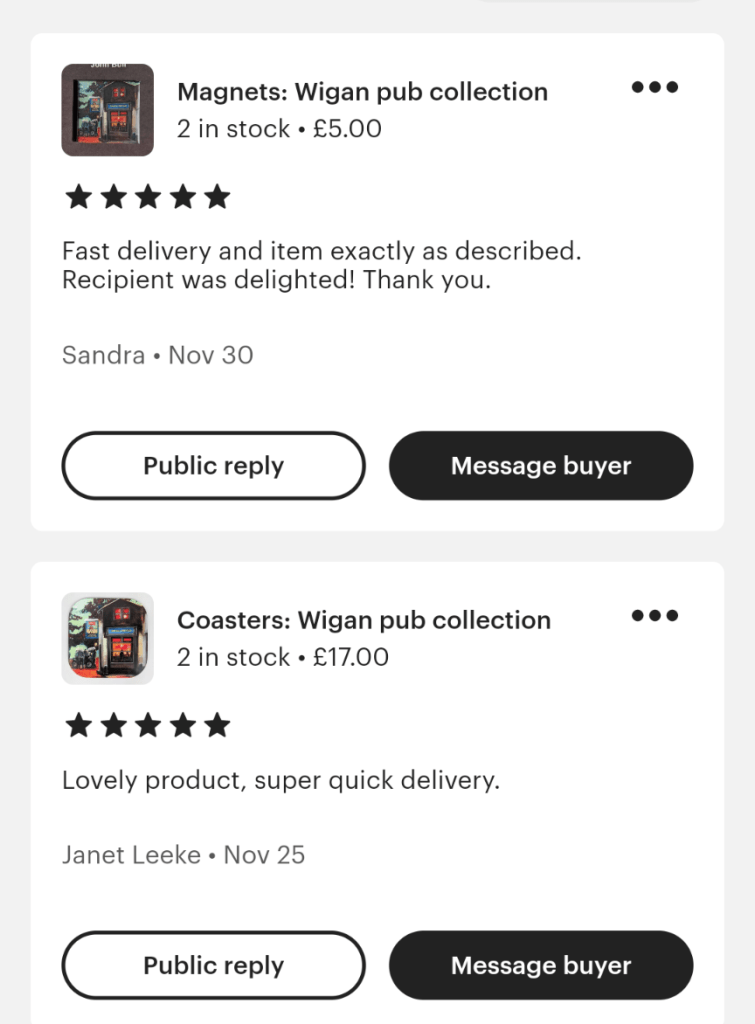Open the Magnets: Wigan pub collection listing thumbnail
Viewport: 755px width, 1024px height.
[x=107, y=110]
